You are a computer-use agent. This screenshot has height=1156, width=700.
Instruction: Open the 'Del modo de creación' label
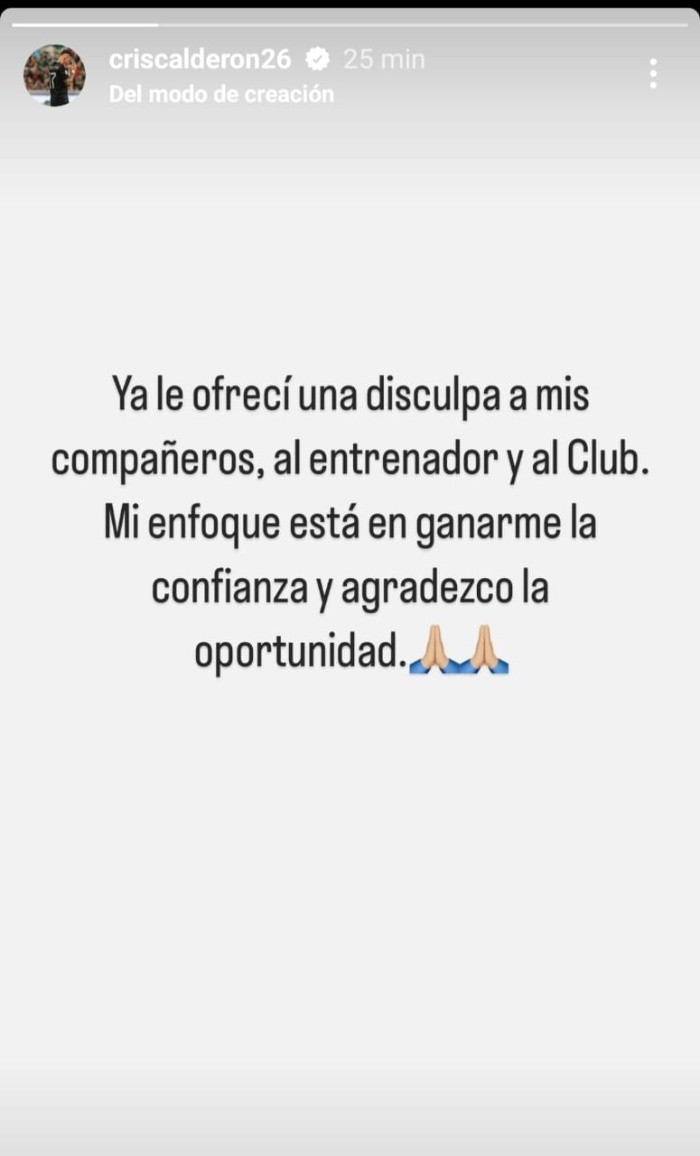click(x=221, y=95)
